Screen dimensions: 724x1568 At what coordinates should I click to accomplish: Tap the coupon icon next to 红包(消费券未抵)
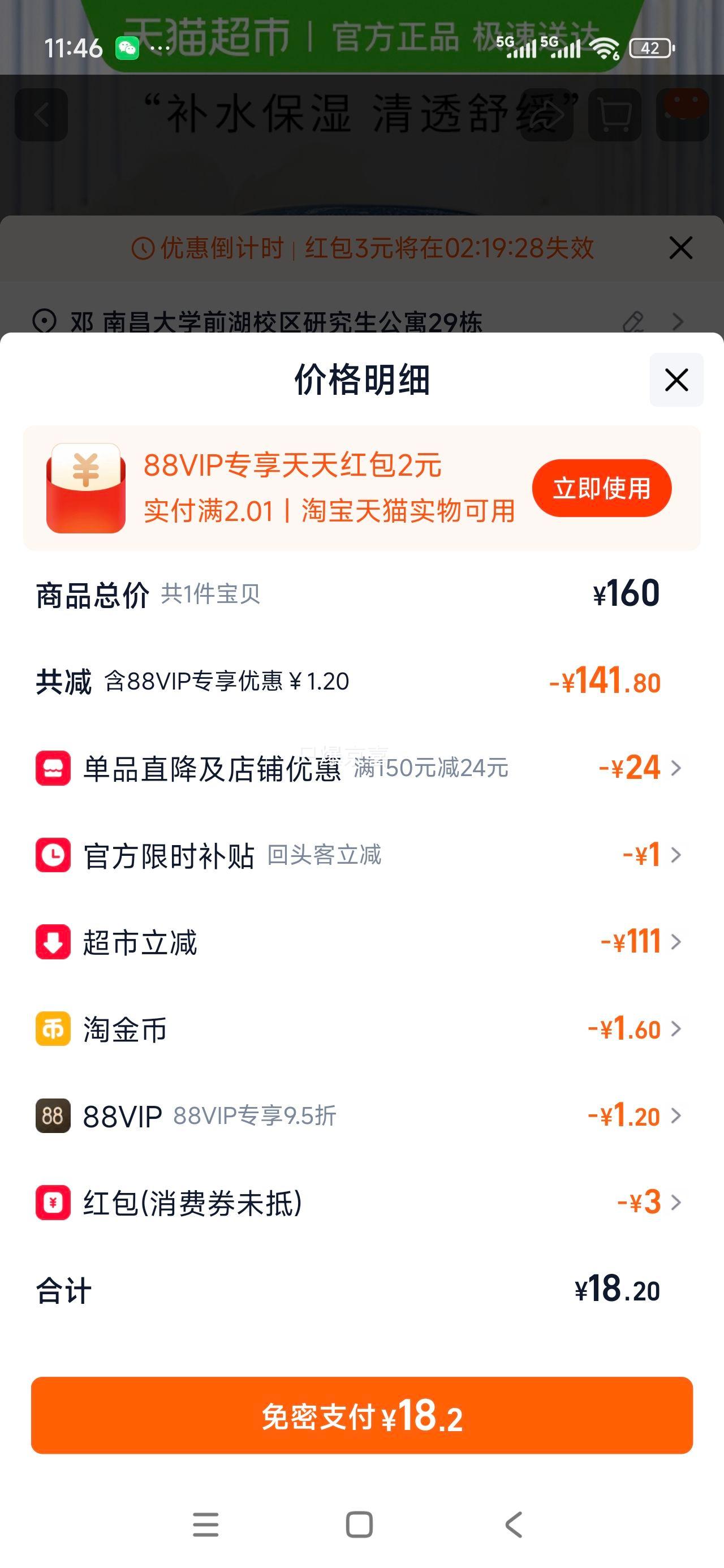[54, 1202]
